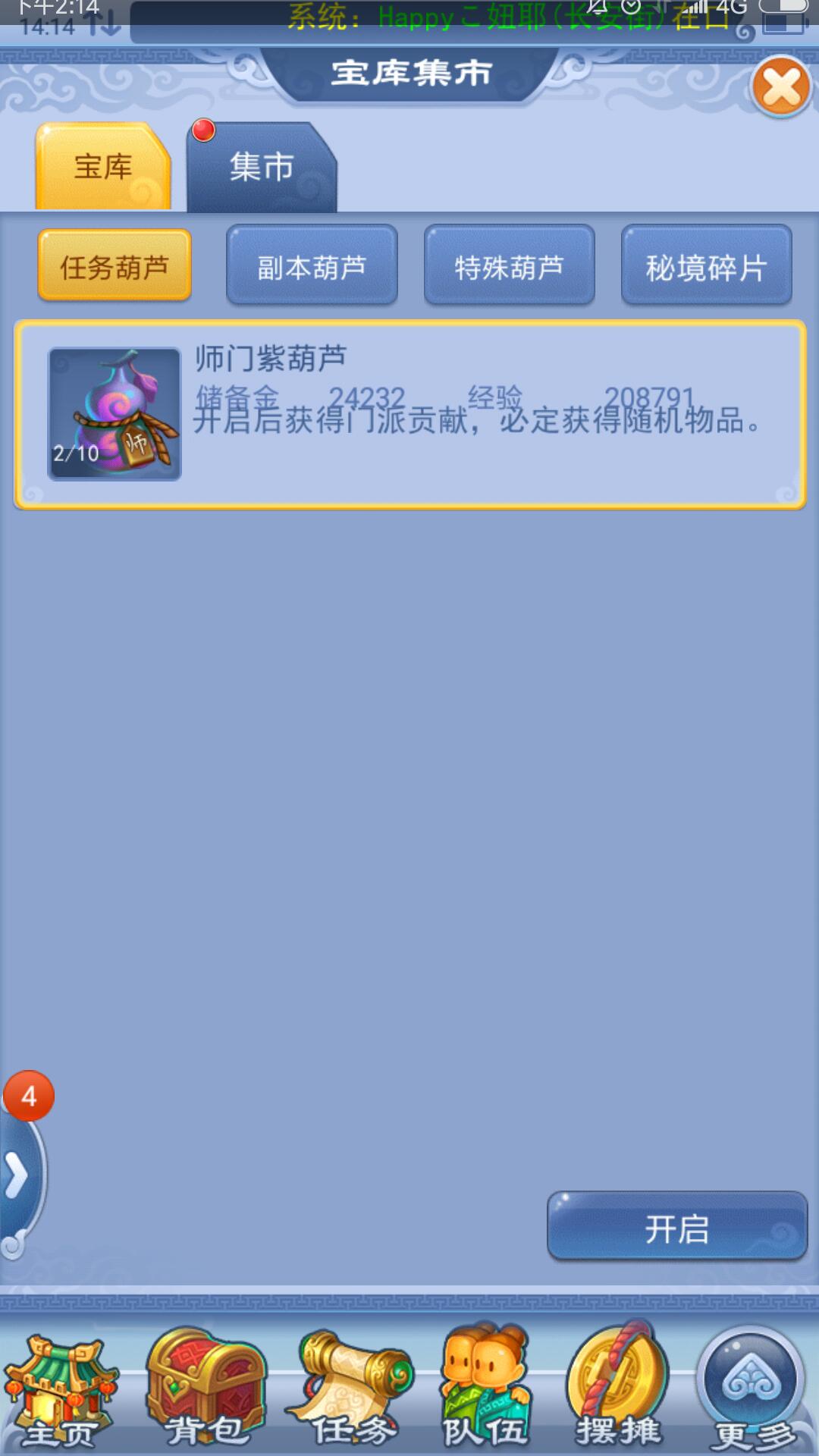
Task: Expand the side panel arrow
Action: click(17, 1176)
